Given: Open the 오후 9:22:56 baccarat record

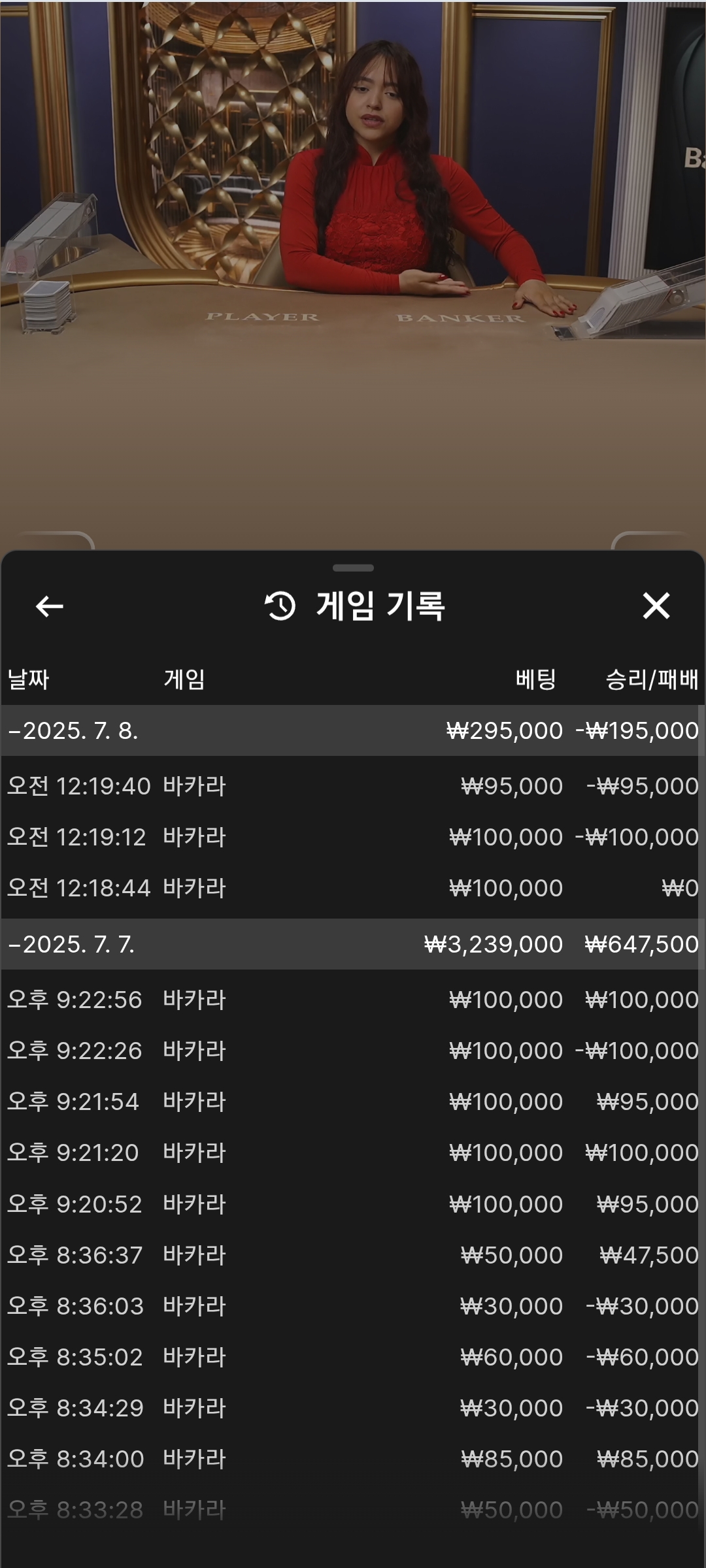Looking at the screenshot, I should point(353,1000).
